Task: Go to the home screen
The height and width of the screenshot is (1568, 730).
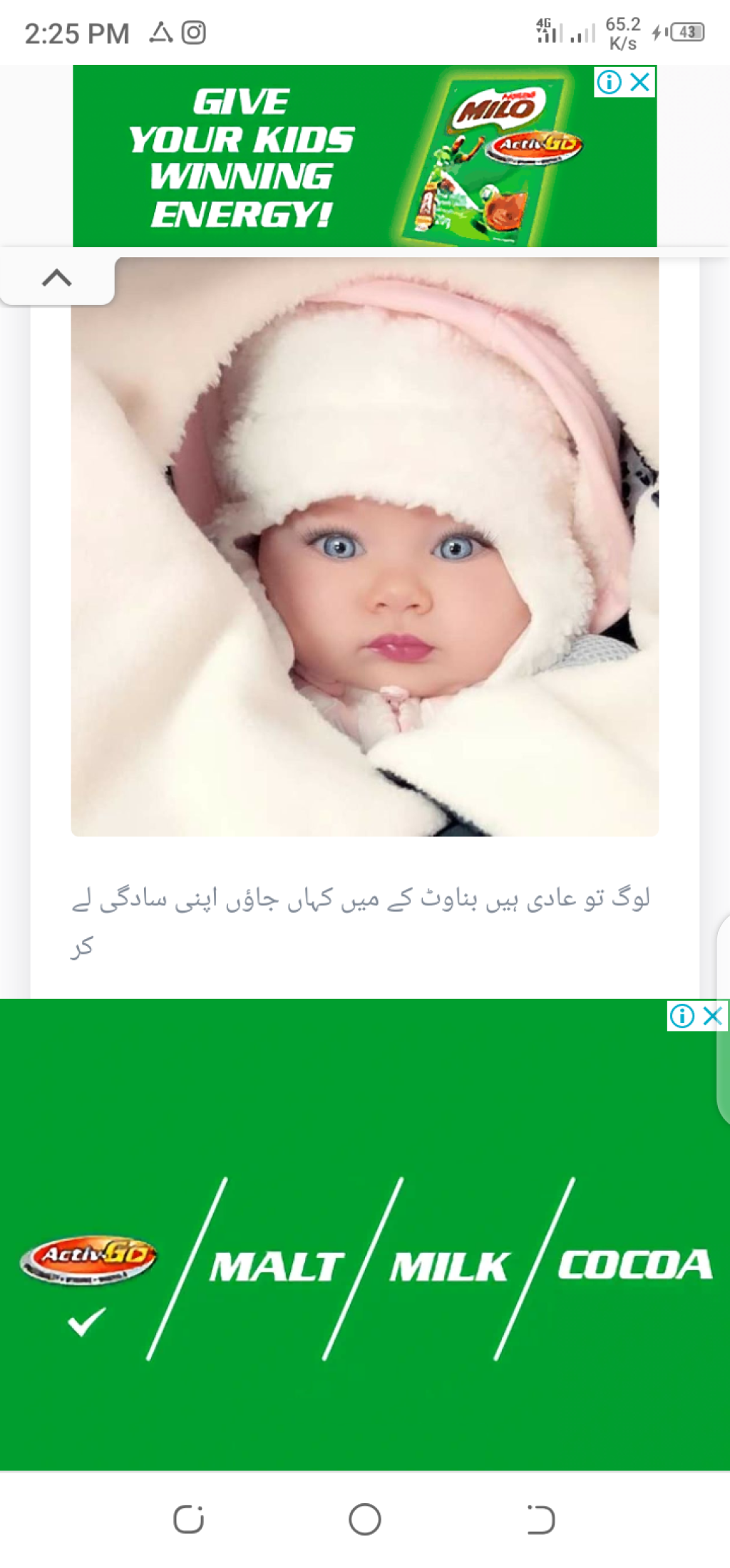Action: coord(364,1518)
